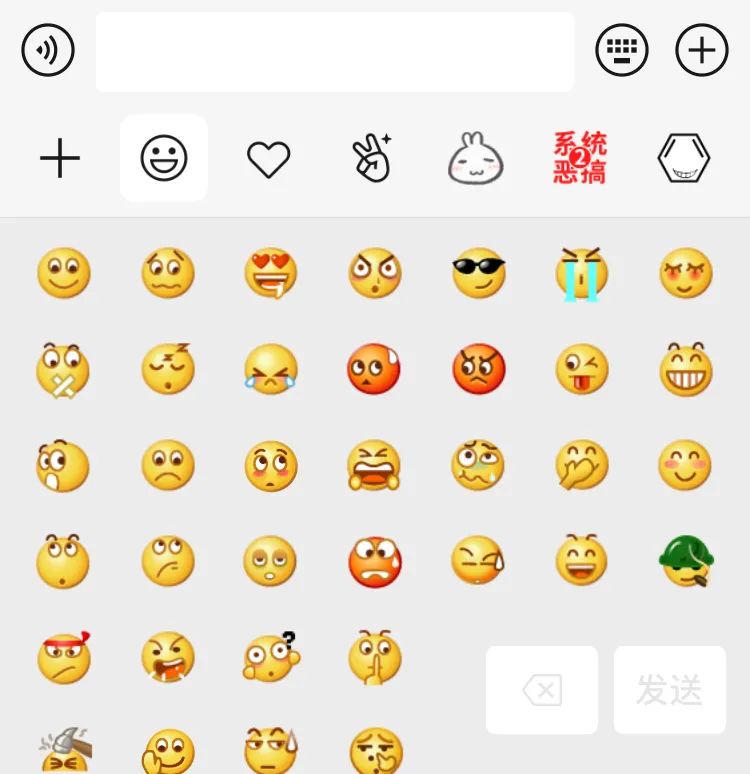Choose the shushing finger emoji

375,657
